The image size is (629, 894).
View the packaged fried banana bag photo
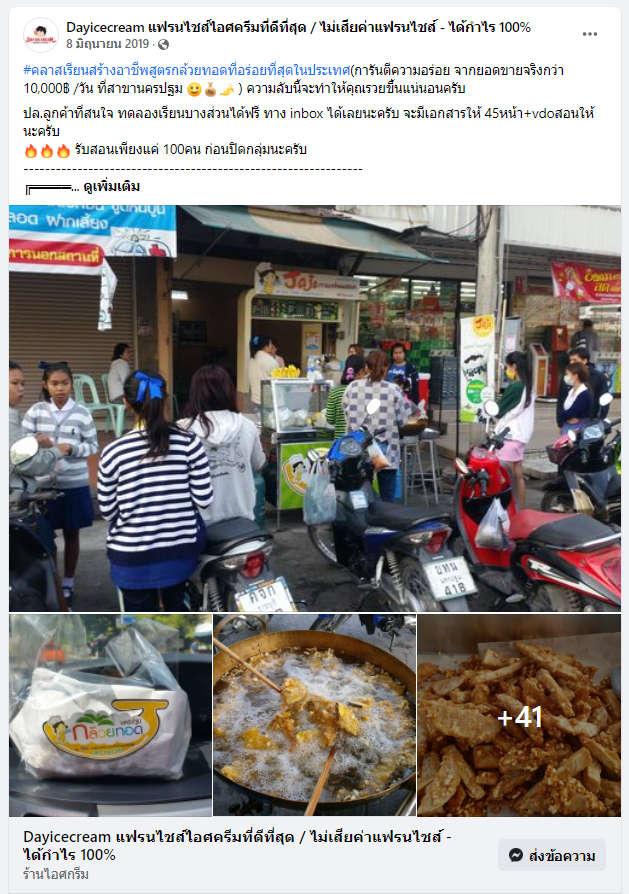point(109,714)
